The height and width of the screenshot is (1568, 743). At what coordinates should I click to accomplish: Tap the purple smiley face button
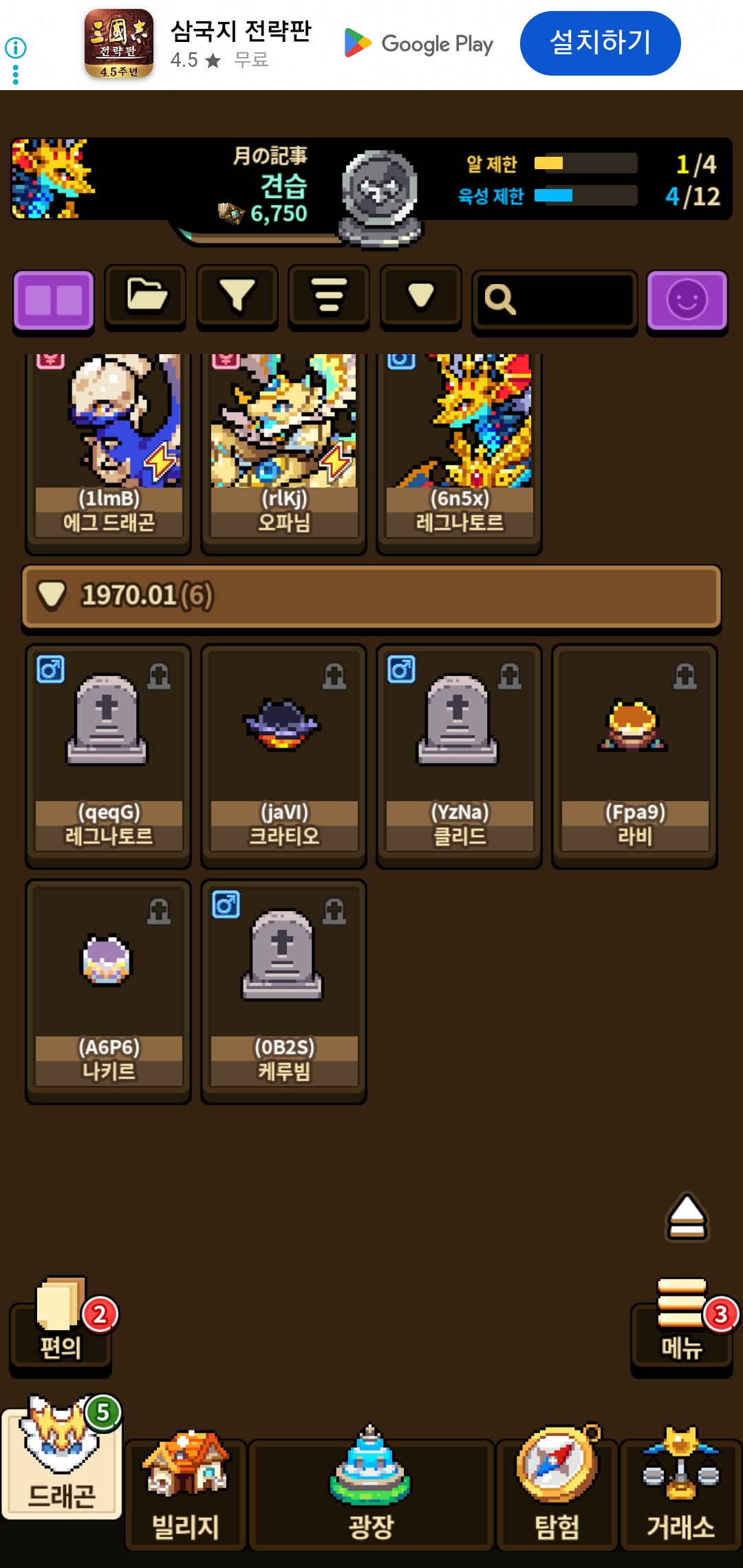[x=687, y=300]
